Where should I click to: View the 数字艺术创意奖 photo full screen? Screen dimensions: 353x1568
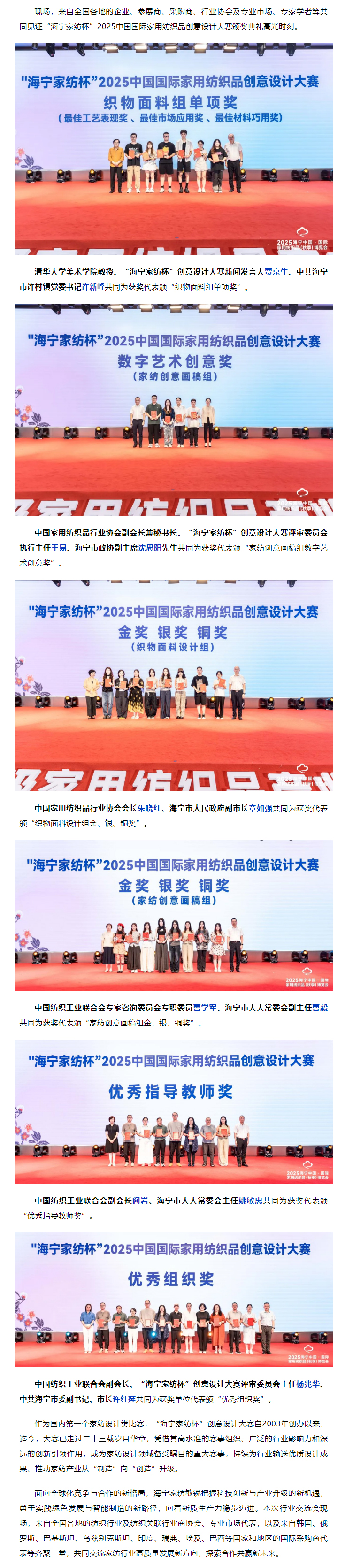(174, 409)
